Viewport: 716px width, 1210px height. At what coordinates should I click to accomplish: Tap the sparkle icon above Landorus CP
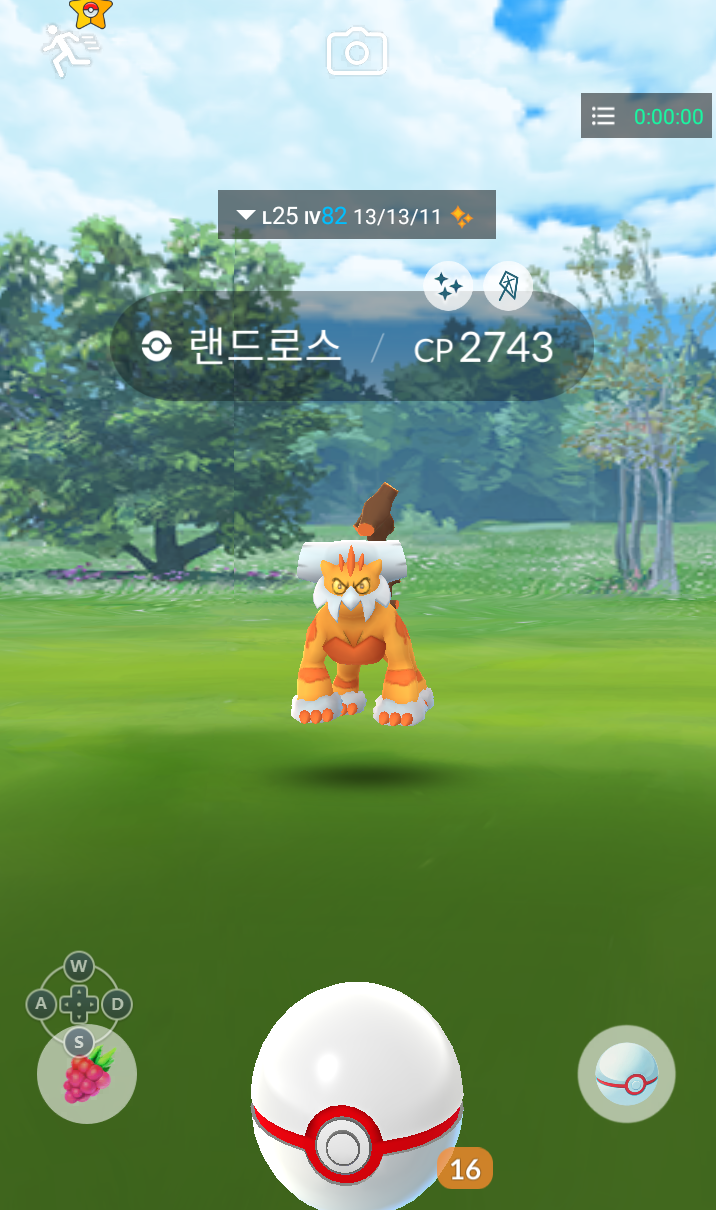coord(448,288)
